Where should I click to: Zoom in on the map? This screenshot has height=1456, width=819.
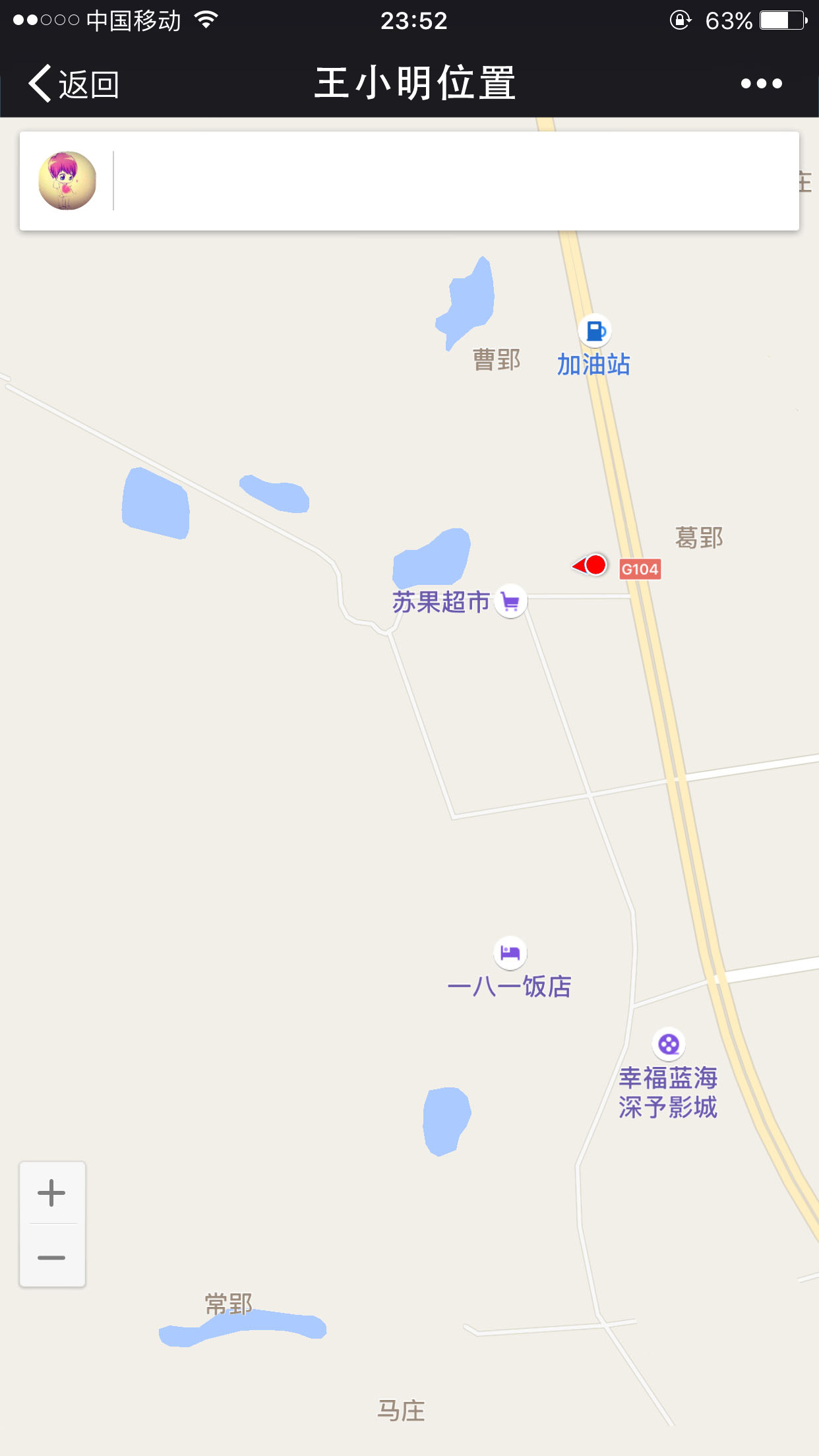[52, 1193]
